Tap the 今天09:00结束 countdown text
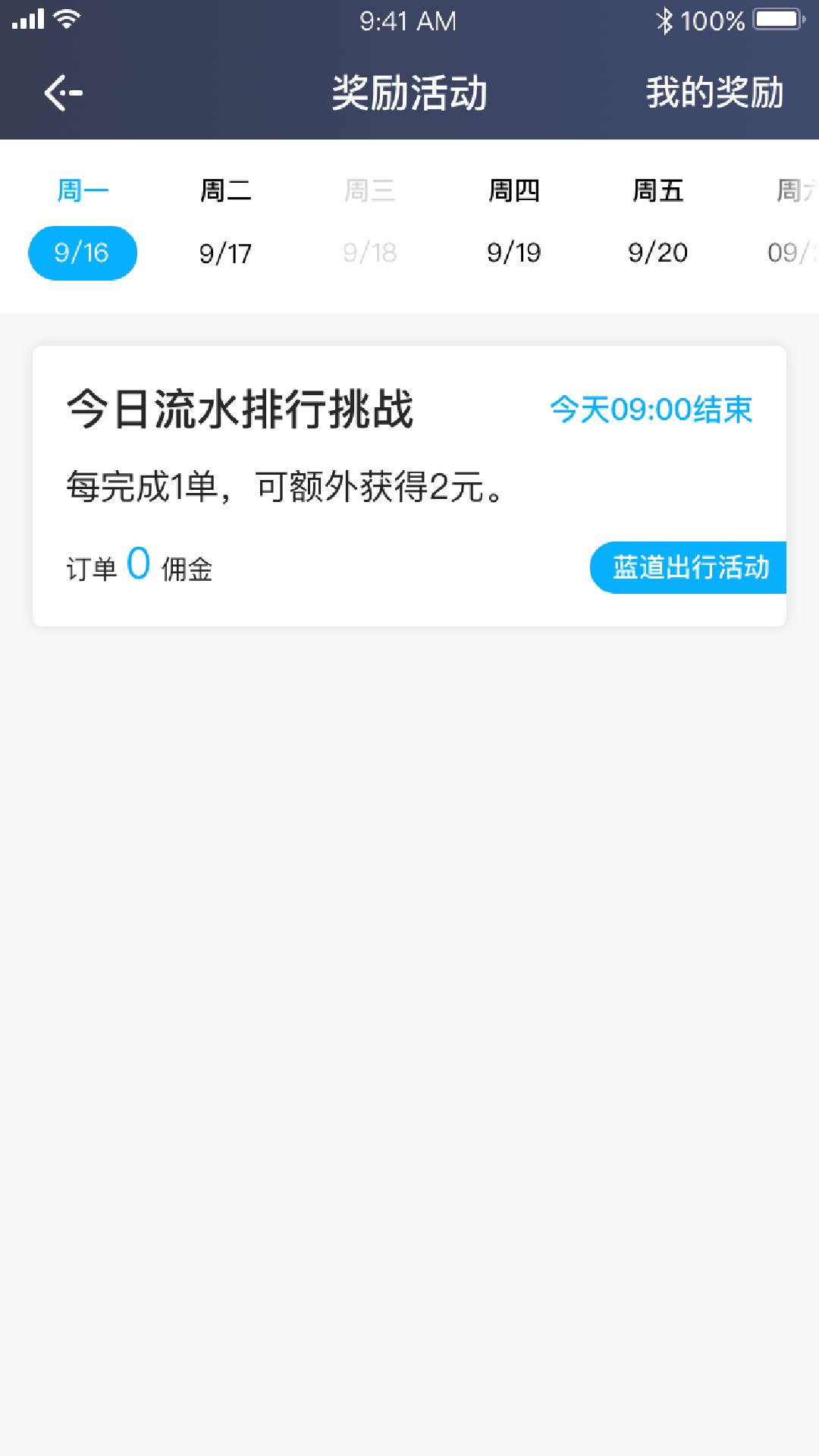This screenshot has width=819, height=1456. pos(651,409)
